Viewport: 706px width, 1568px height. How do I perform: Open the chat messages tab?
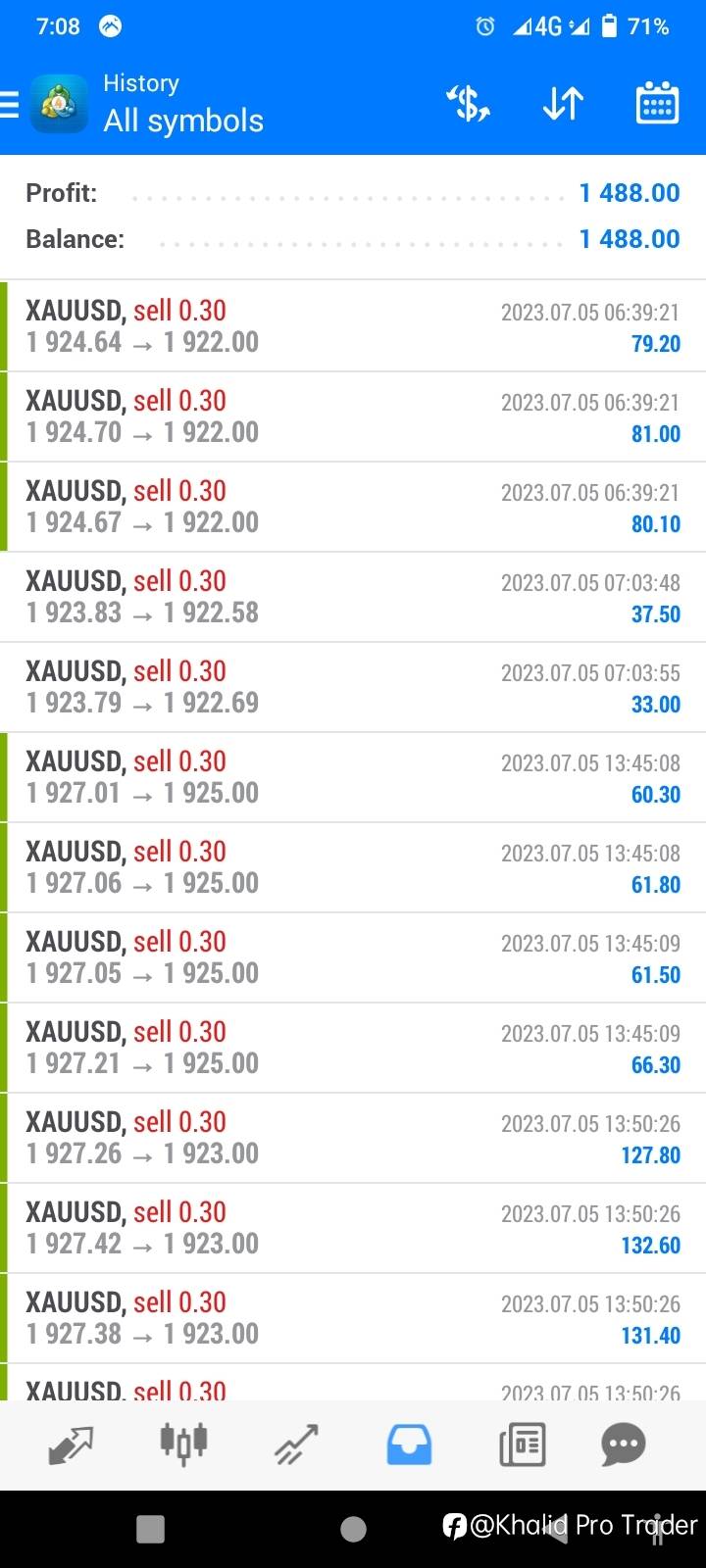click(624, 1445)
